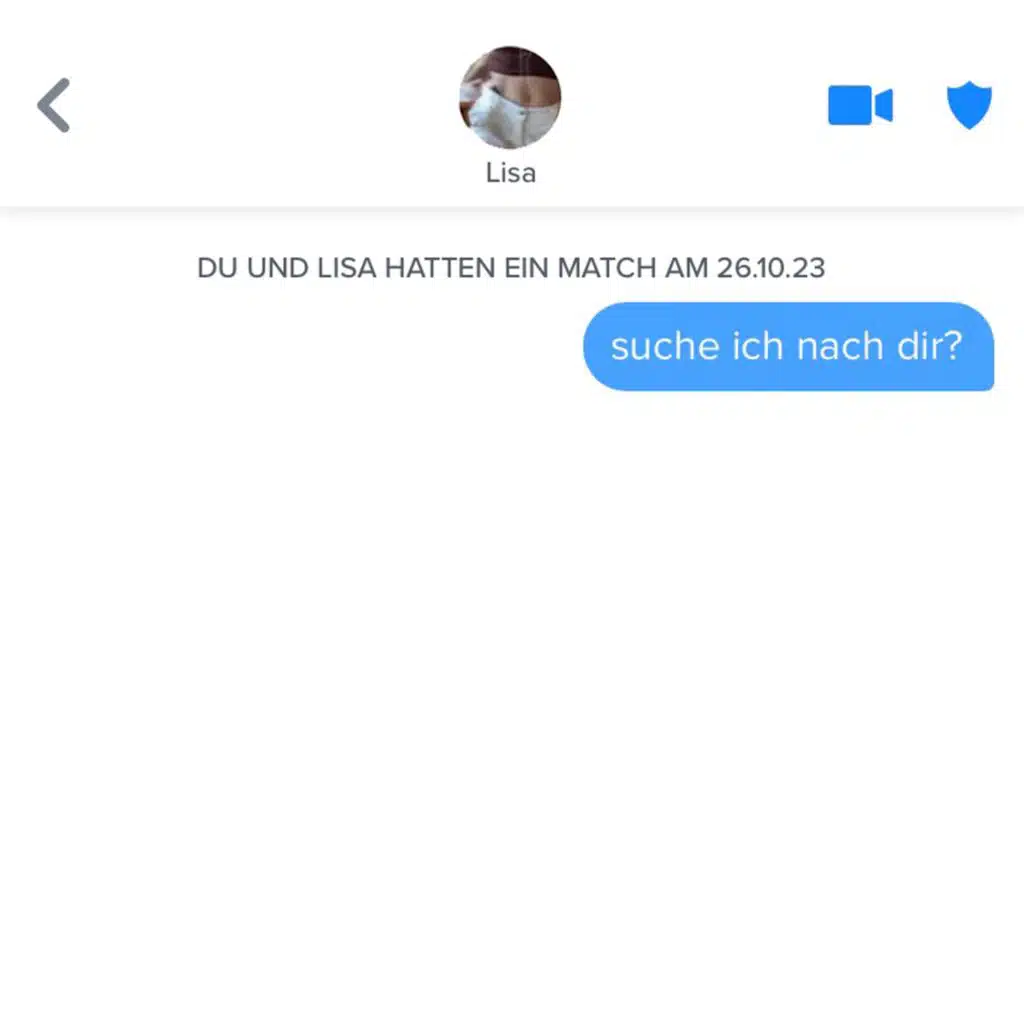1024x1024 pixels.
Task: Start a video call with Lisa
Action: [859, 106]
